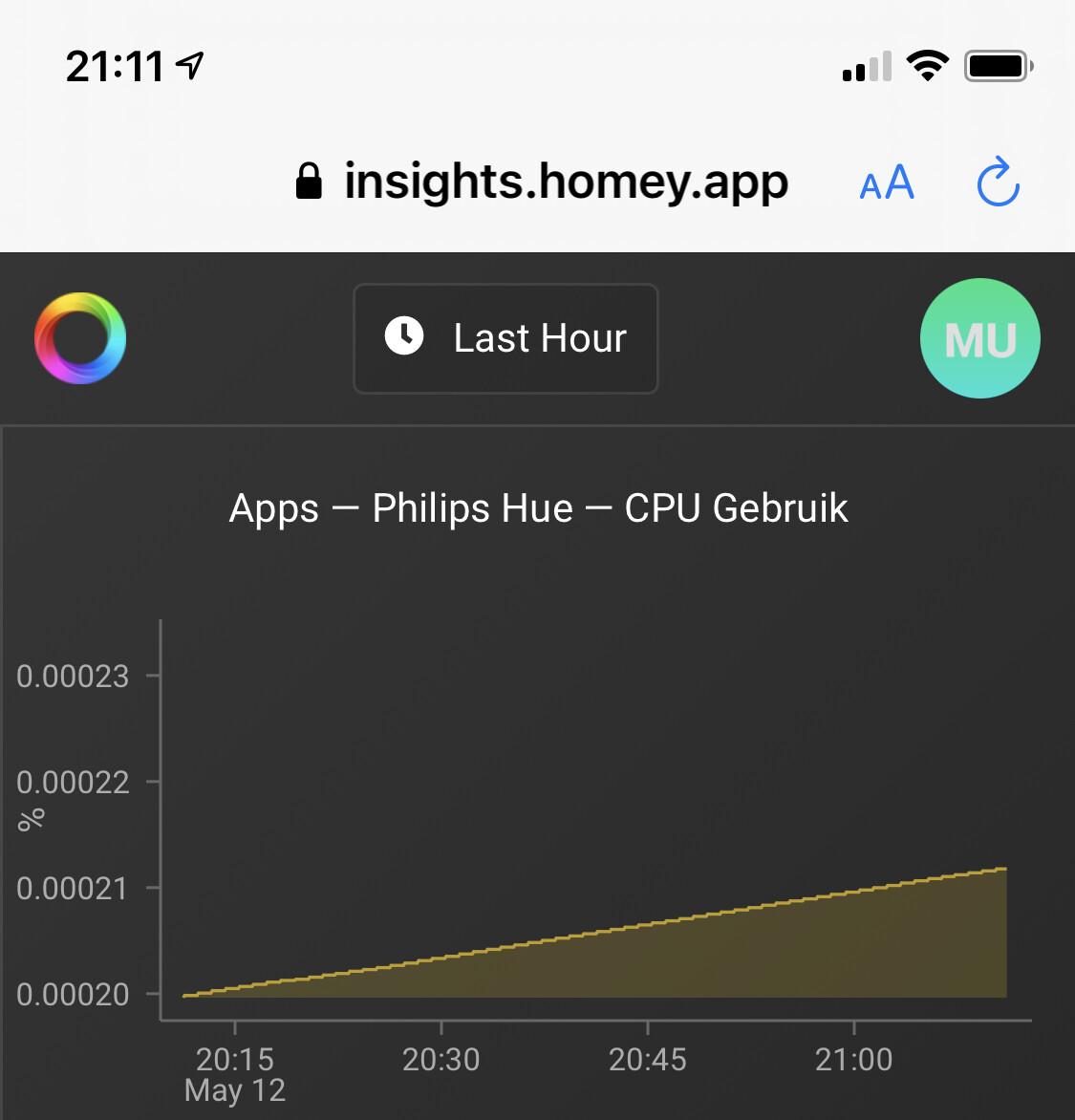This screenshot has height=1120, width=1075.
Task: Open the AA reader and text size menu
Action: pos(887,183)
